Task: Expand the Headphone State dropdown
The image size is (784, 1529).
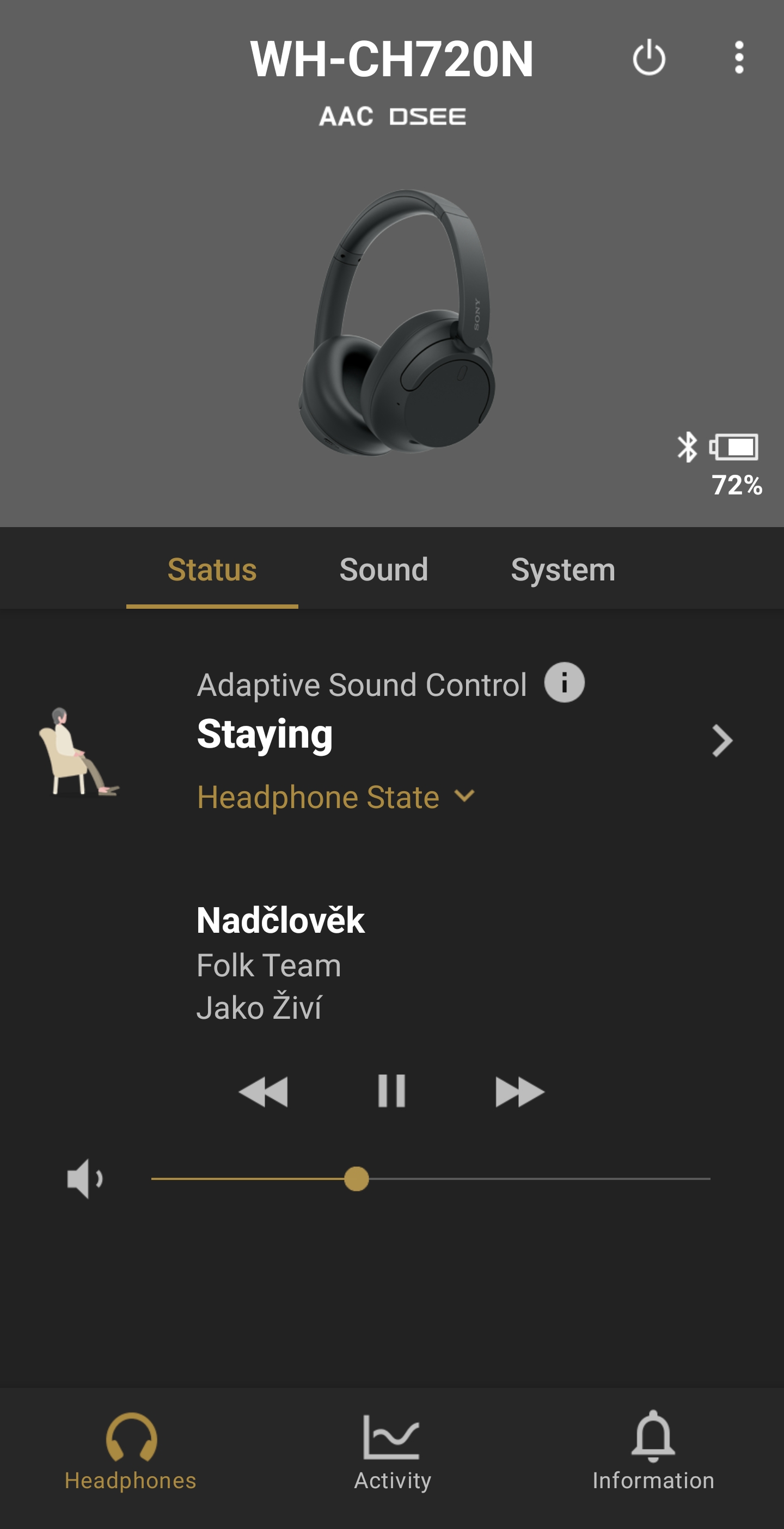Action: pyautogui.click(x=335, y=797)
